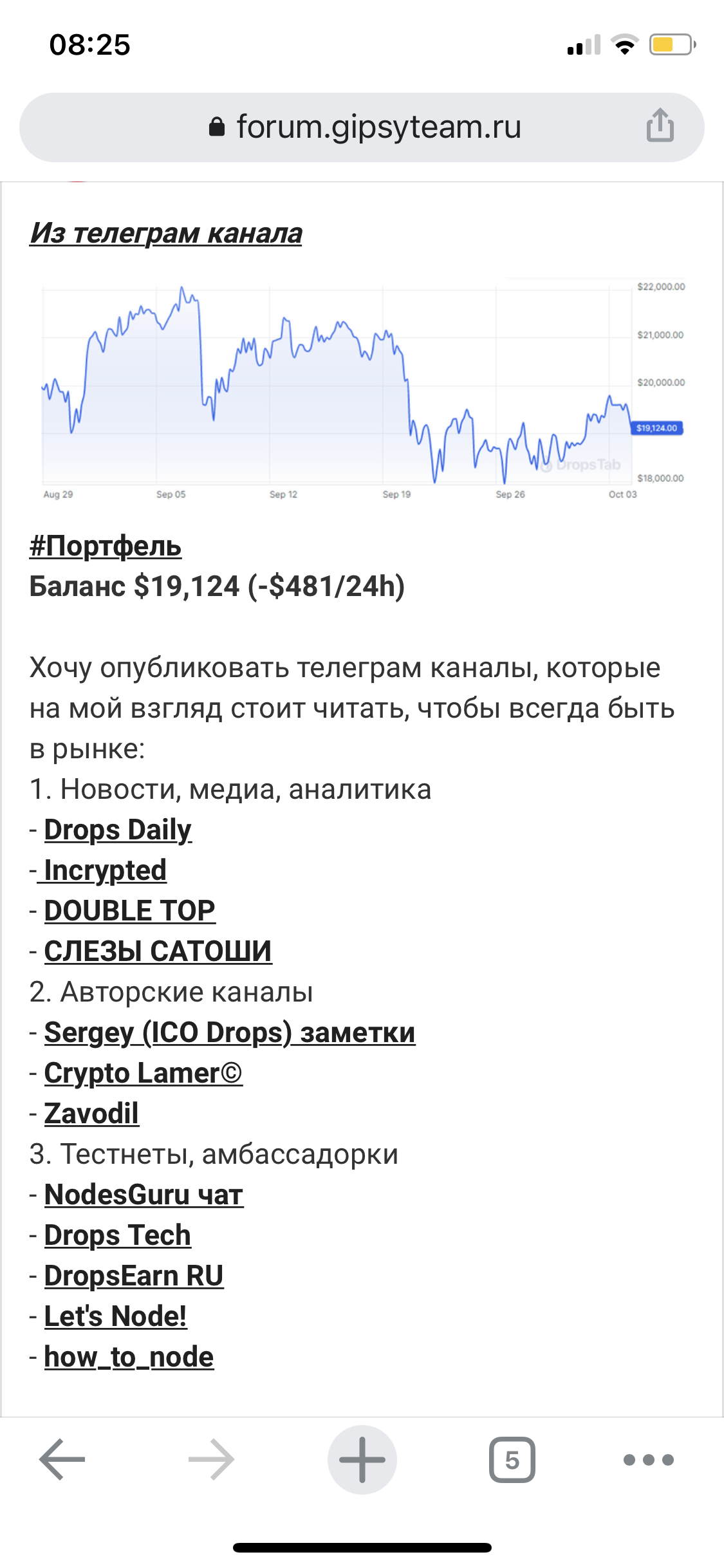
Task: Tap the #Портфель hashtag link
Action: tap(106, 546)
